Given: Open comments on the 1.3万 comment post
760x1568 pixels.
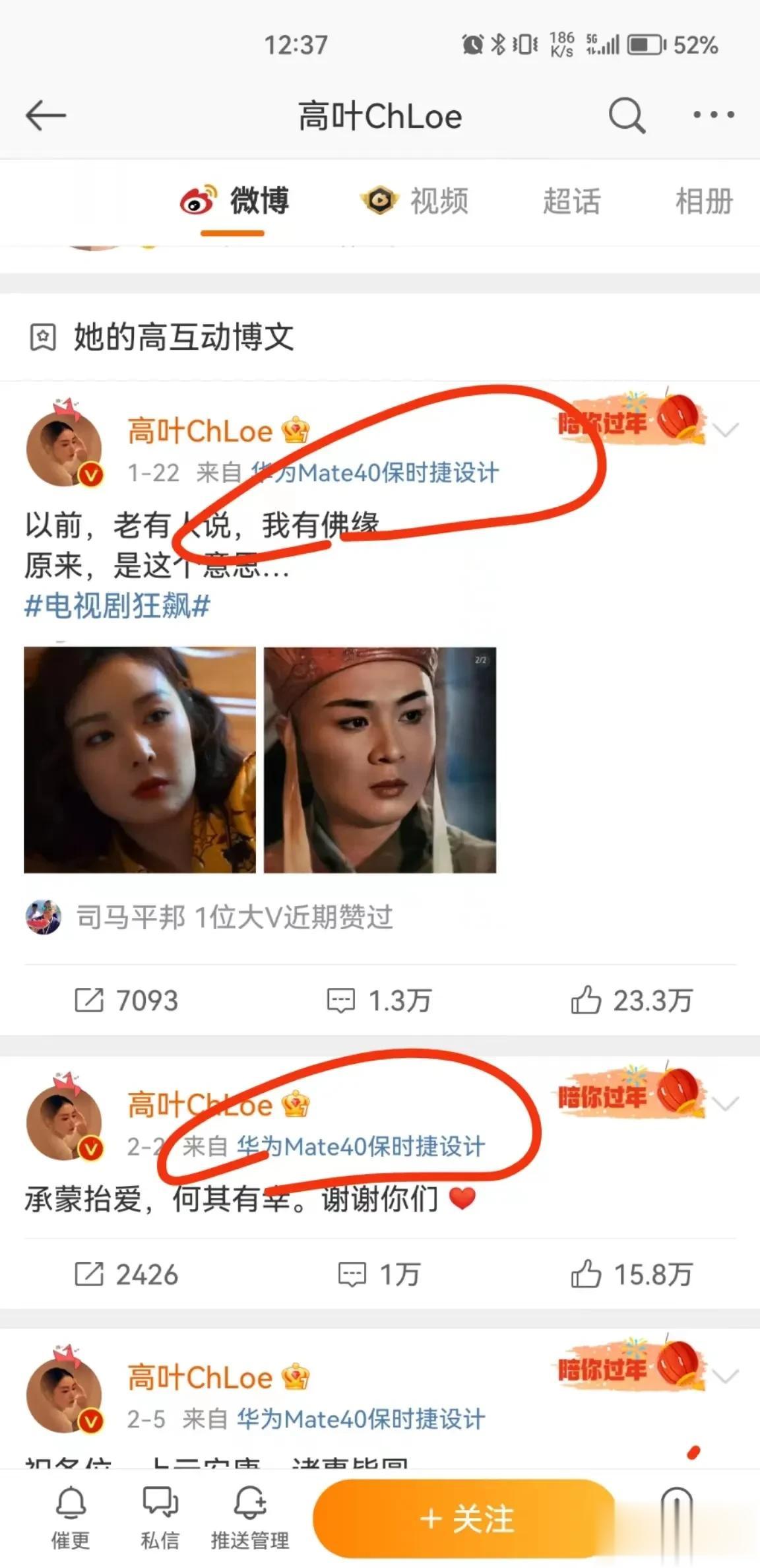Looking at the screenshot, I should tap(379, 1000).
